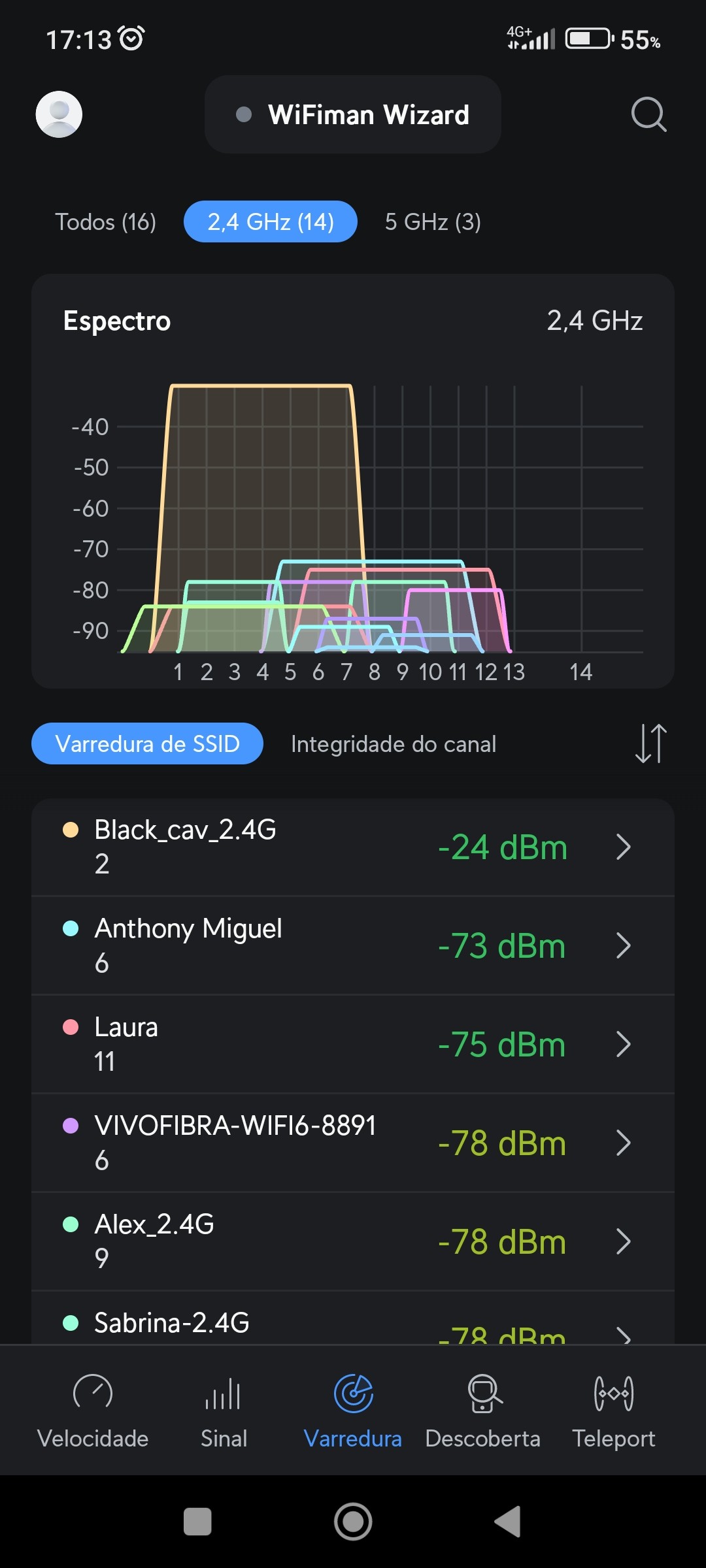Tap the WiFiman Wizard network selector
Screen dimensions: 706x1568
(x=353, y=114)
